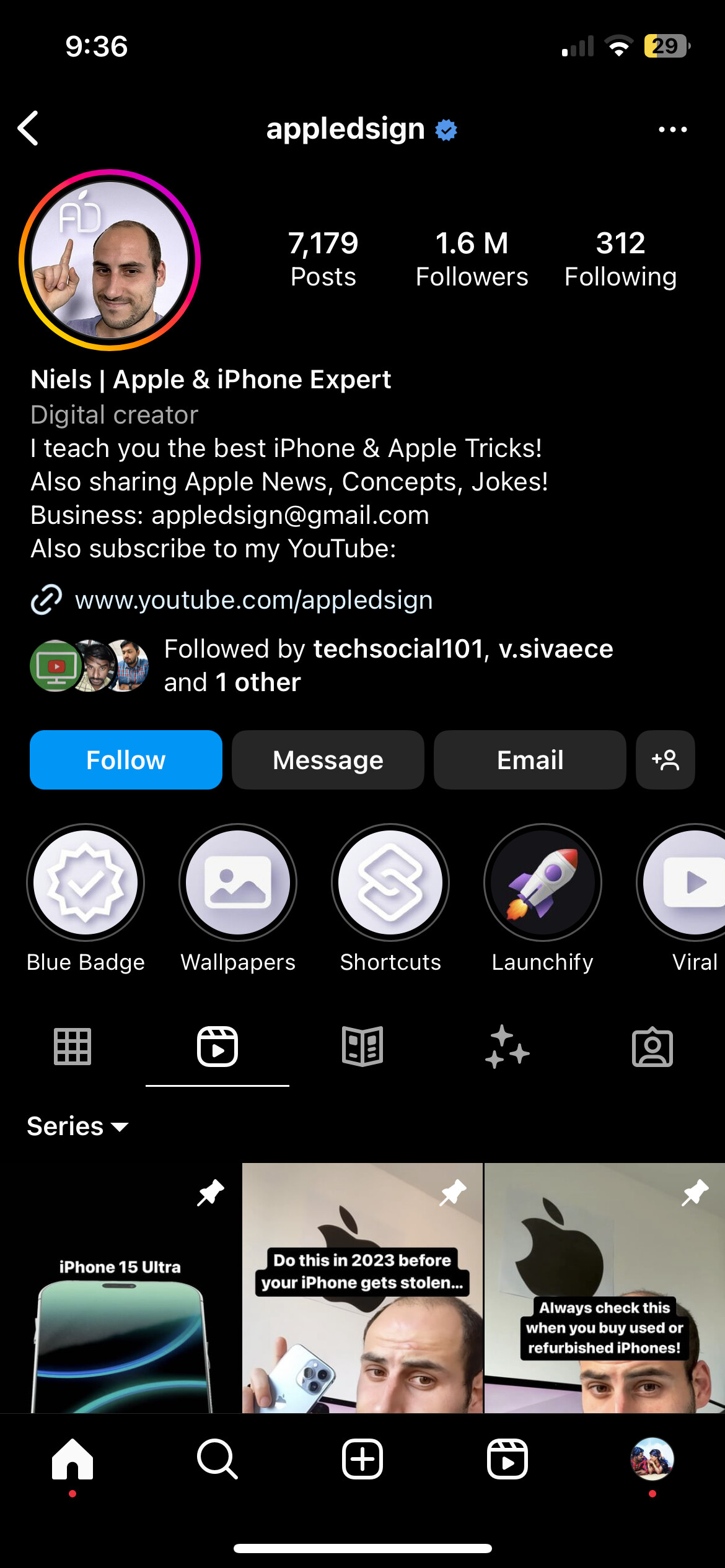Message appledsign
Image resolution: width=725 pixels, height=1568 pixels.
click(328, 760)
